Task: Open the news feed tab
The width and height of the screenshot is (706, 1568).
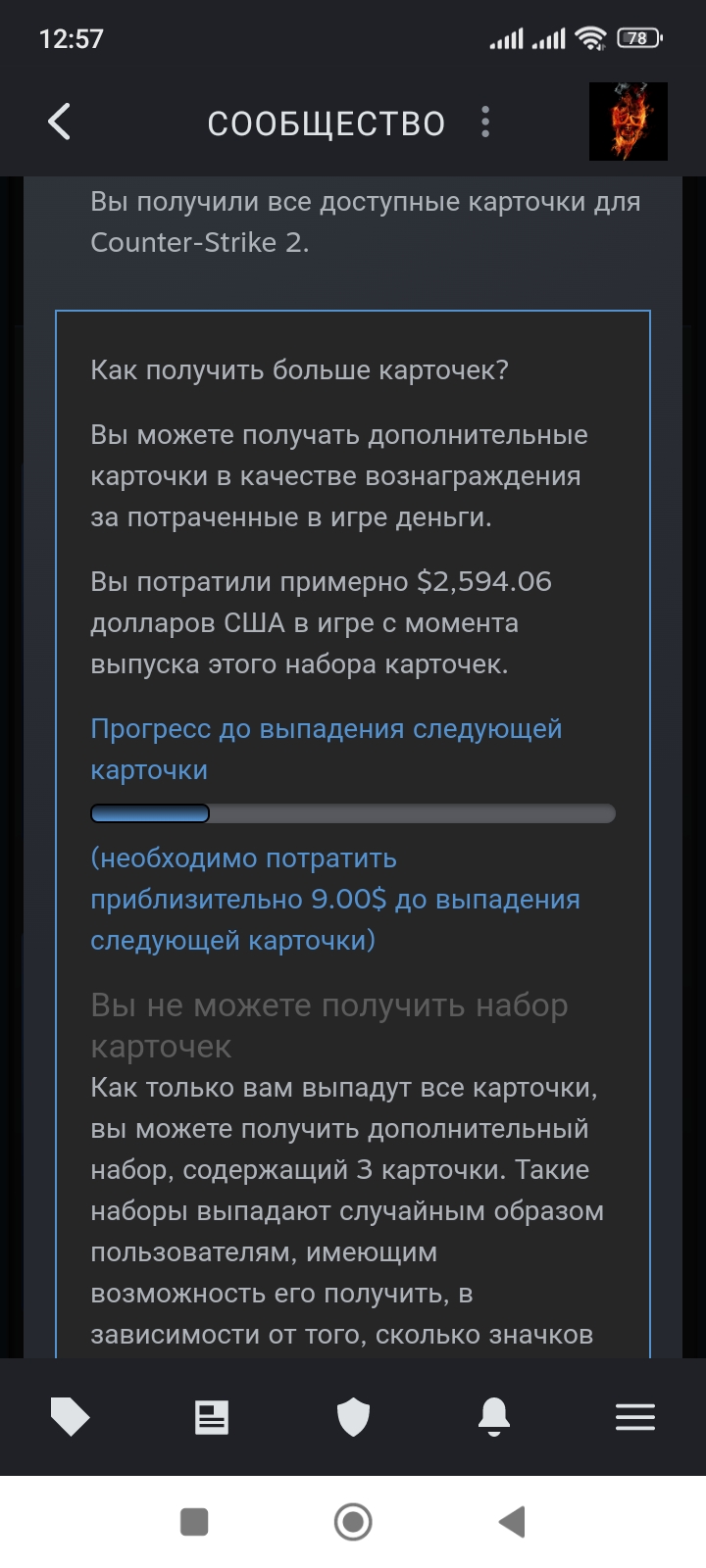Action: 212,1417
